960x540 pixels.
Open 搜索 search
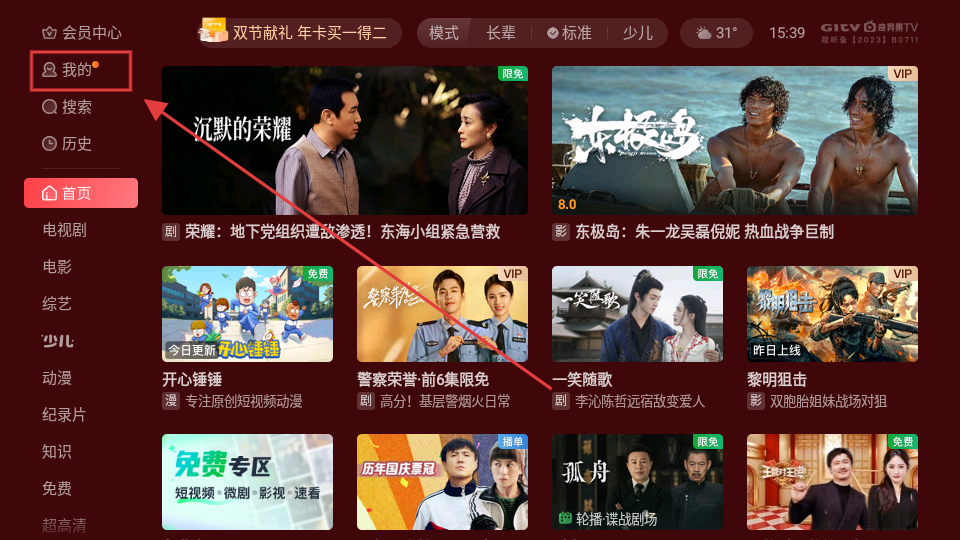point(67,107)
